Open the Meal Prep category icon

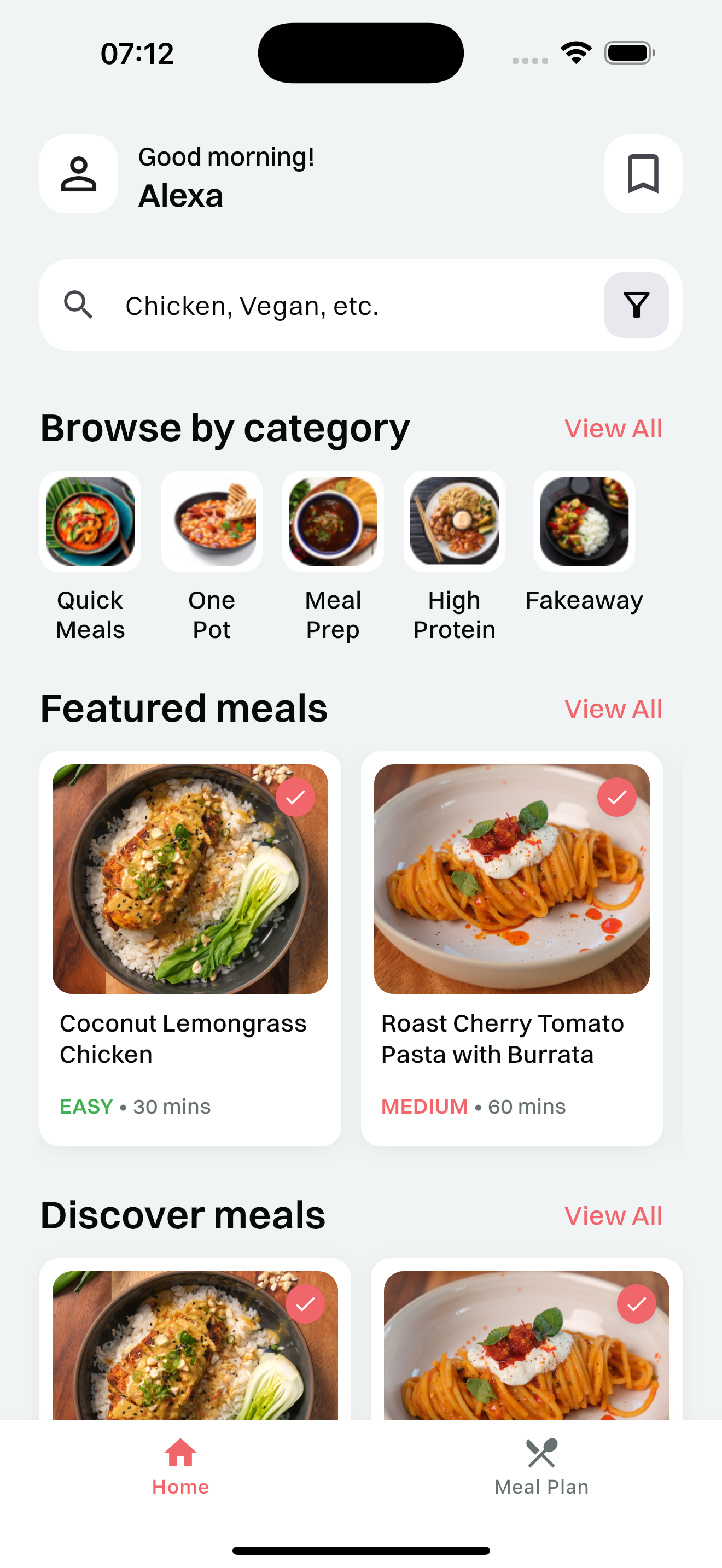click(x=333, y=521)
